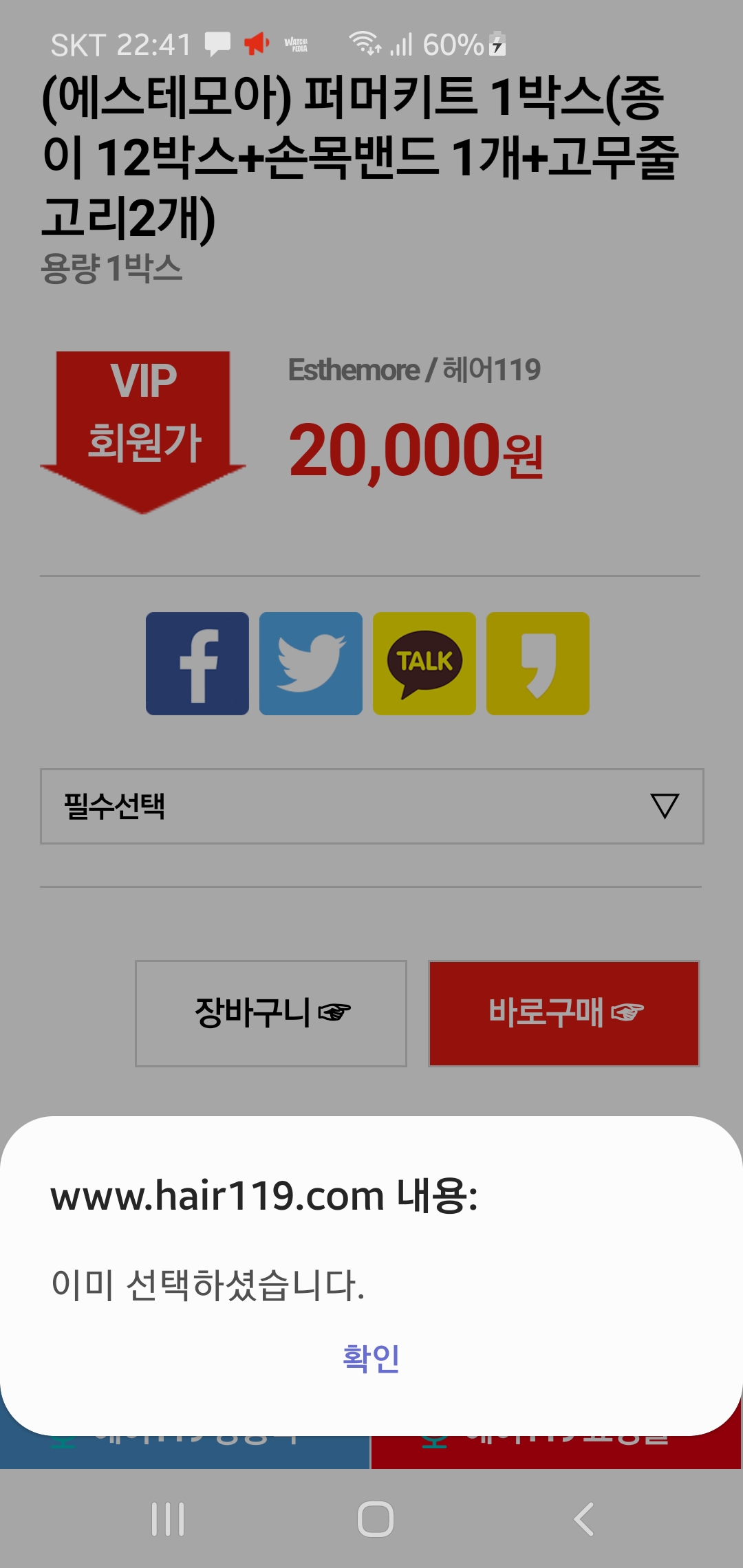Add item with 장바구니 button
Viewport: 743px width, 1568px height.
point(271,1014)
